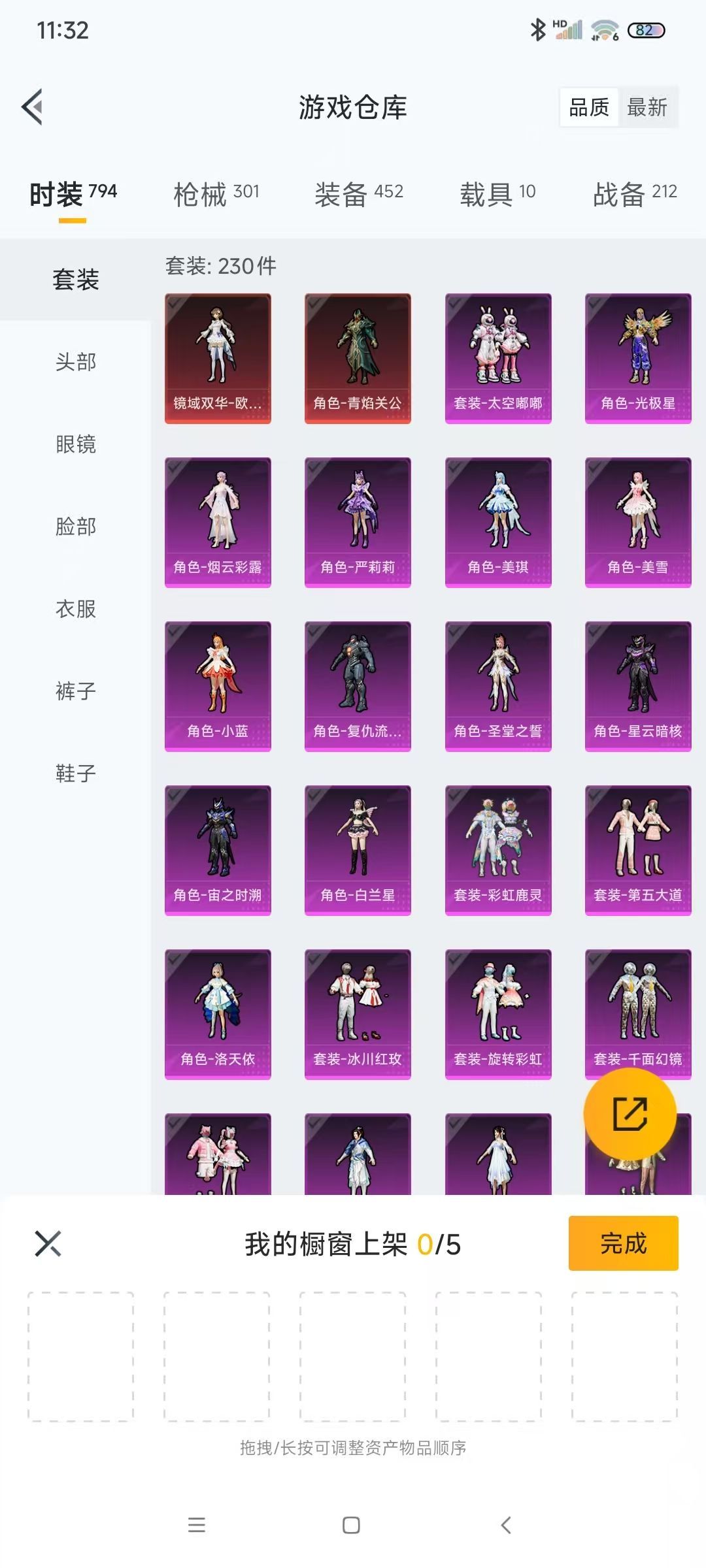Choose the 角色-洛天依 item

click(x=218, y=1014)
